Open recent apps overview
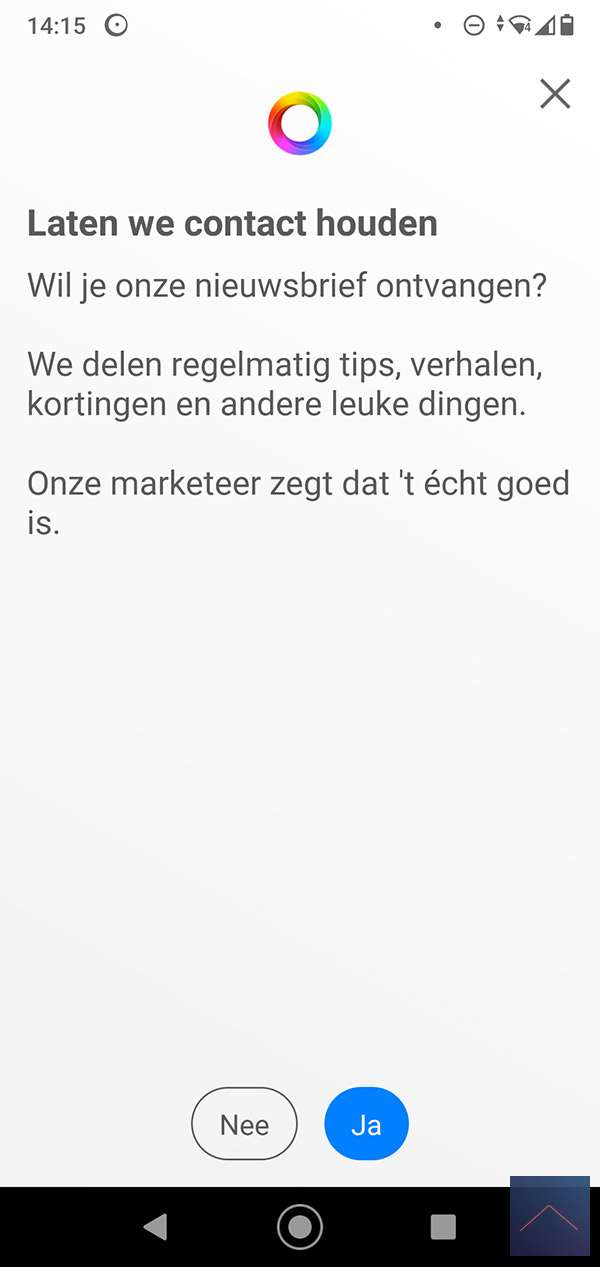The width and height of the screenshot is (600, 1267). point(443,1226)
